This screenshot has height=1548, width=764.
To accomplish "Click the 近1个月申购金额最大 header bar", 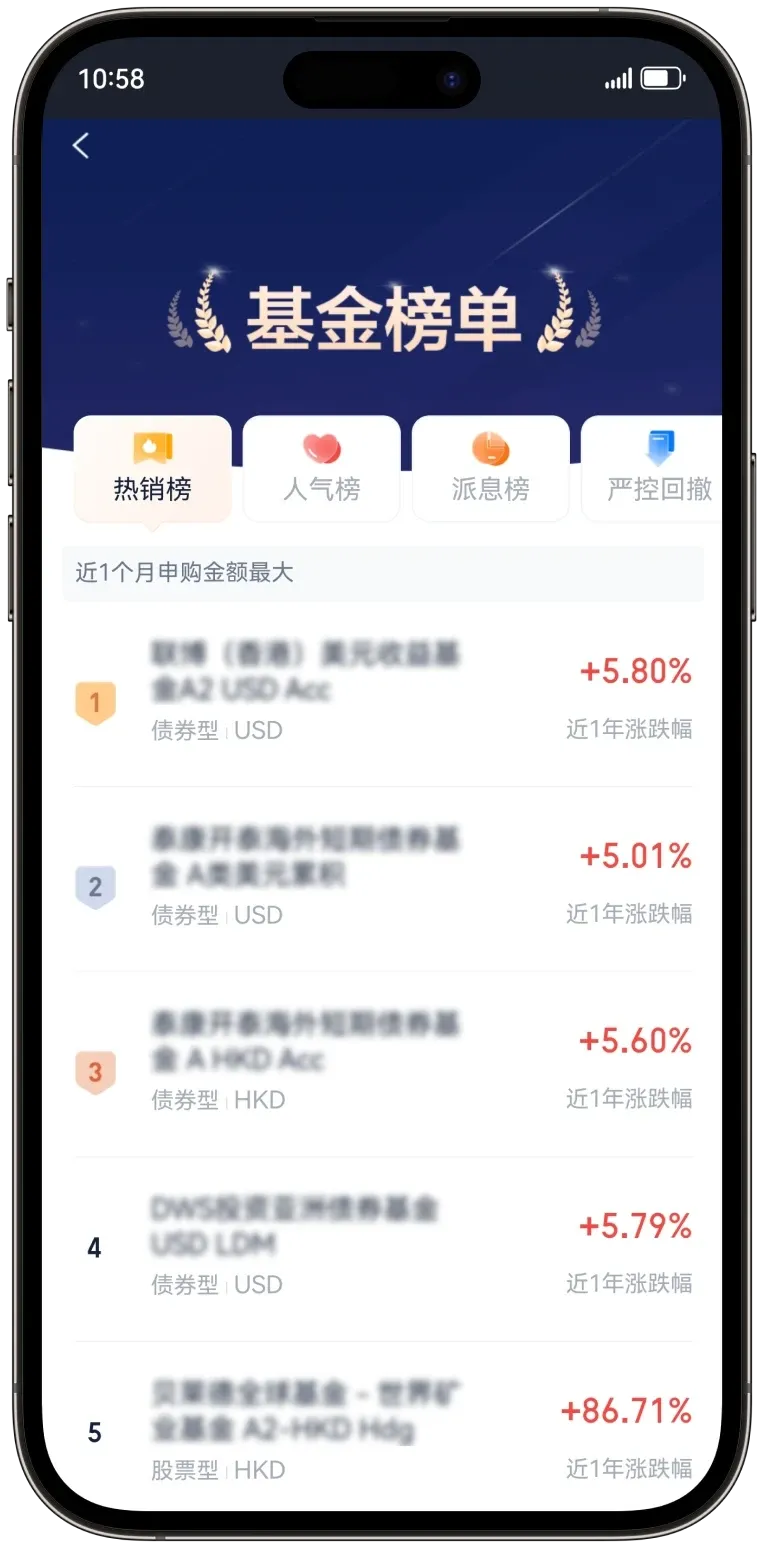I will (x=382, y=573).
